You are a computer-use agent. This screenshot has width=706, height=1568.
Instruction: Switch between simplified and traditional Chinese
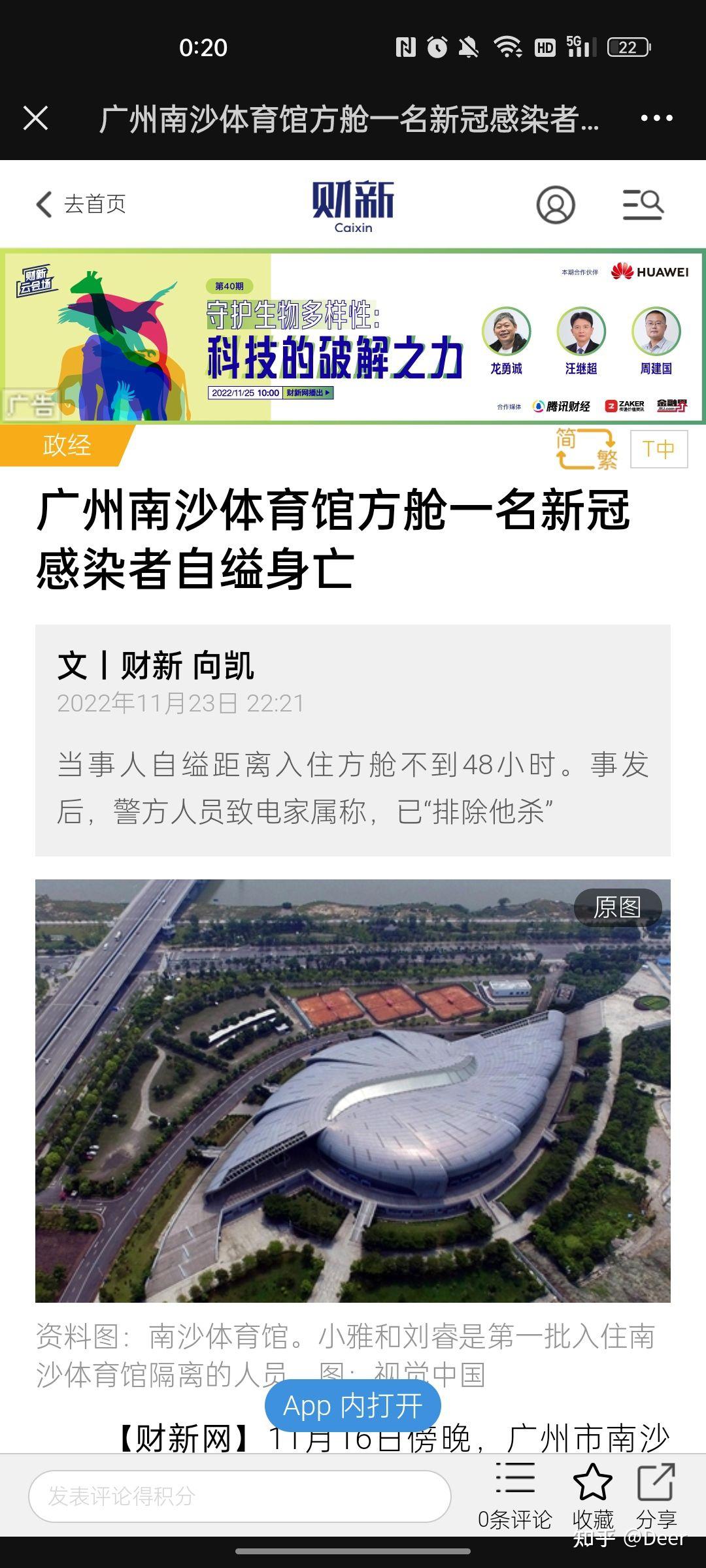point(586,449)
